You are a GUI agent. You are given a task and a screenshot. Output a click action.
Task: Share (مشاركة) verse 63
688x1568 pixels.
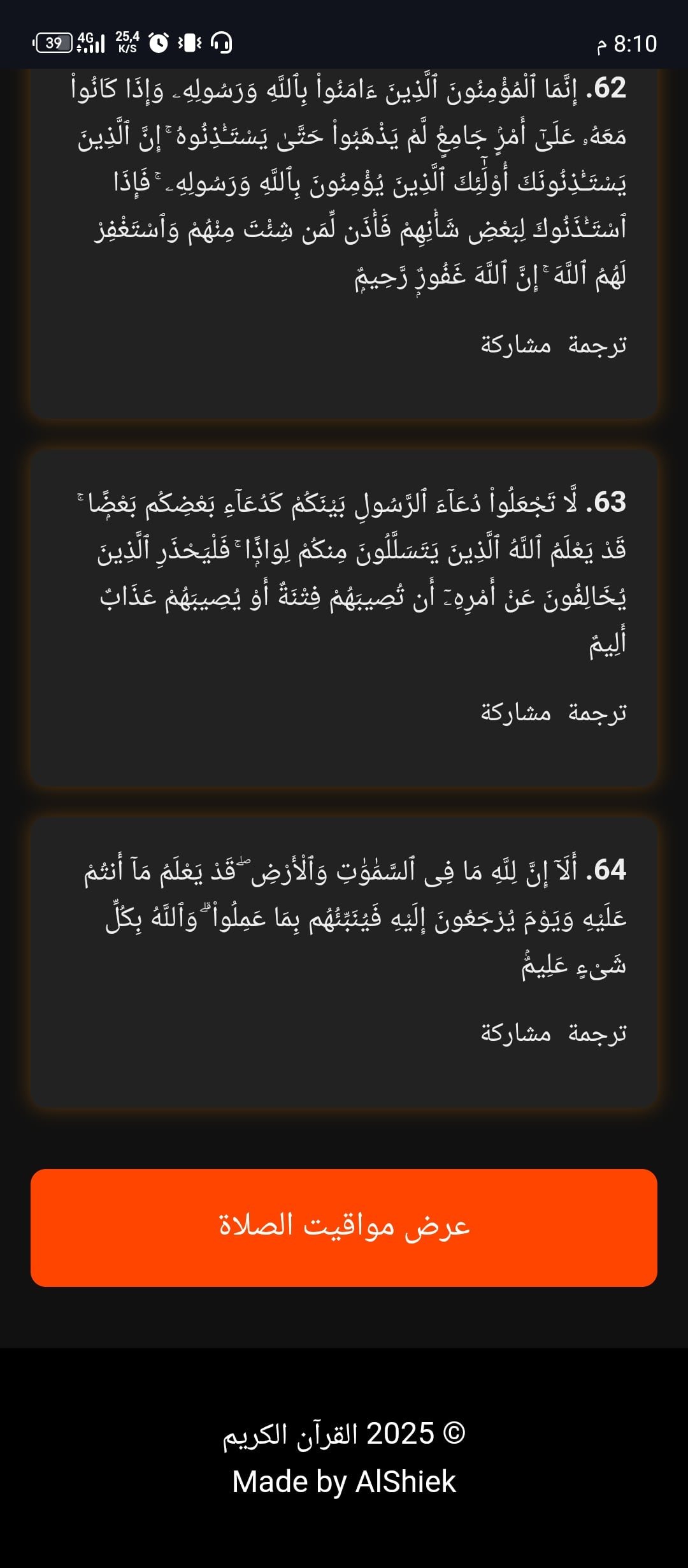(x=515, y=713)
